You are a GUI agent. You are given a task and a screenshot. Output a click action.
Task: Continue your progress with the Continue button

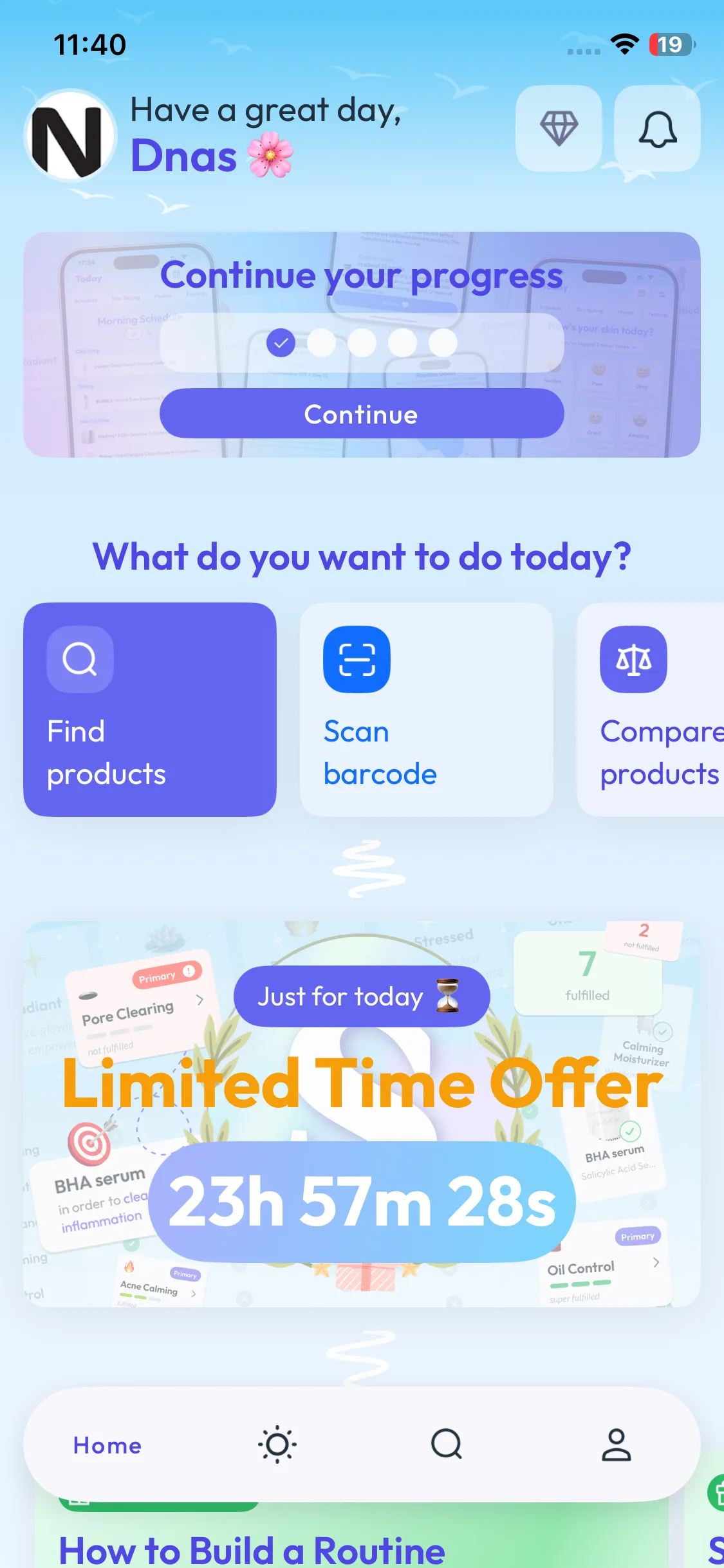(362, 414)
